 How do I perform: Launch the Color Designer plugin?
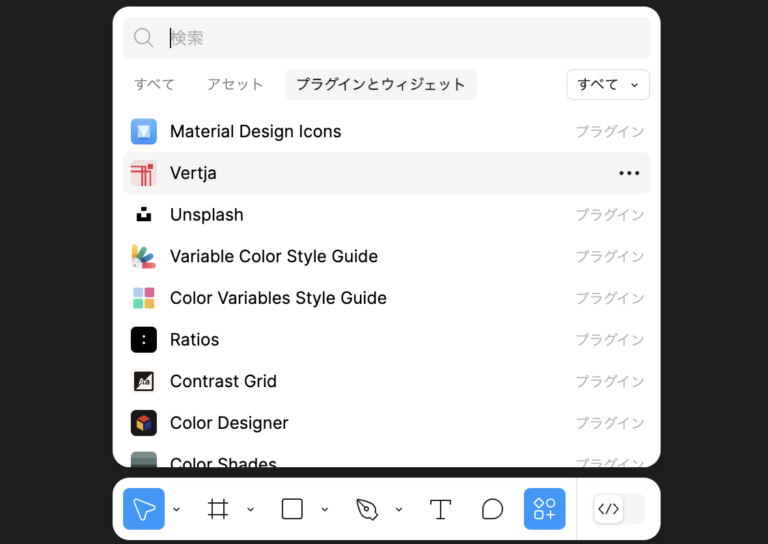tap(229, 423)
